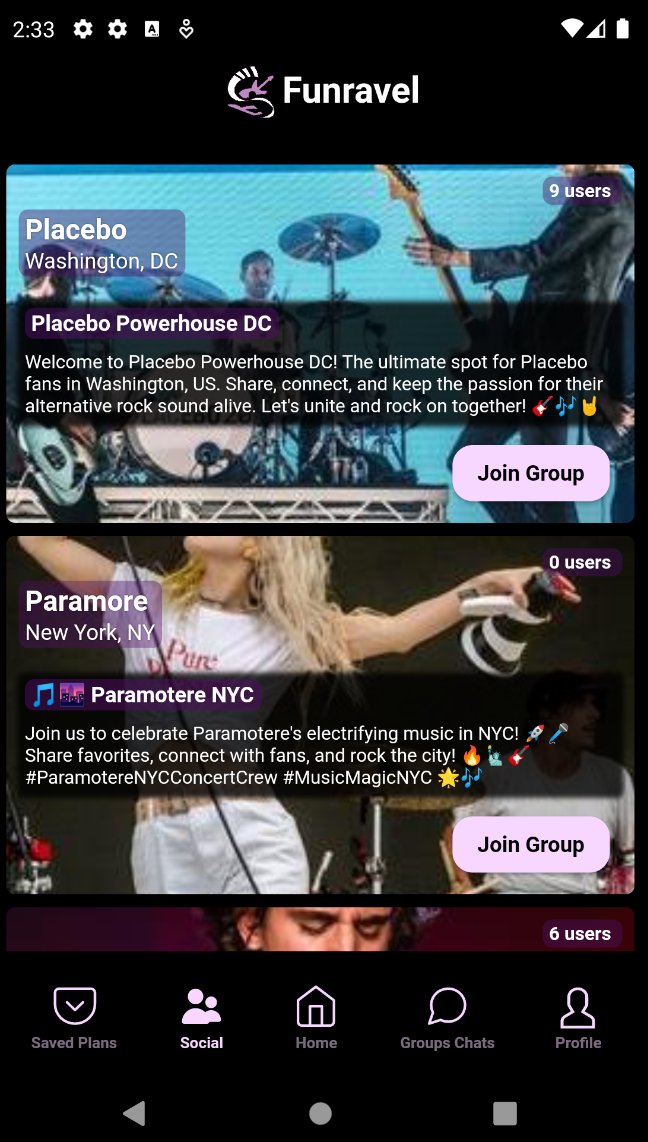Switch to the Profile tab

[578, 1018]
